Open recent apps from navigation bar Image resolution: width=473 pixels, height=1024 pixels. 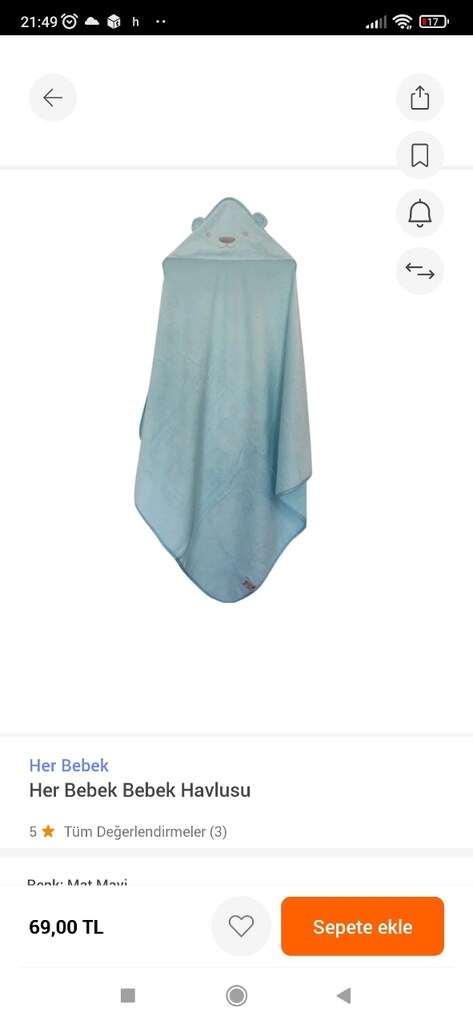click(128, 995)
